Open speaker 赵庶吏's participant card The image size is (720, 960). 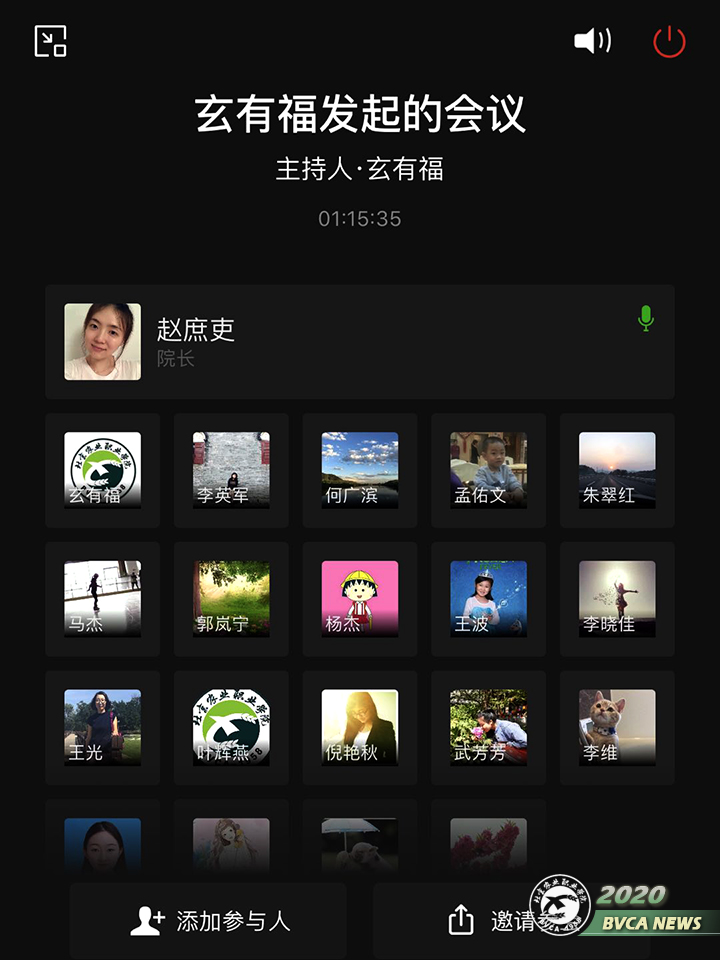point(359,342)
